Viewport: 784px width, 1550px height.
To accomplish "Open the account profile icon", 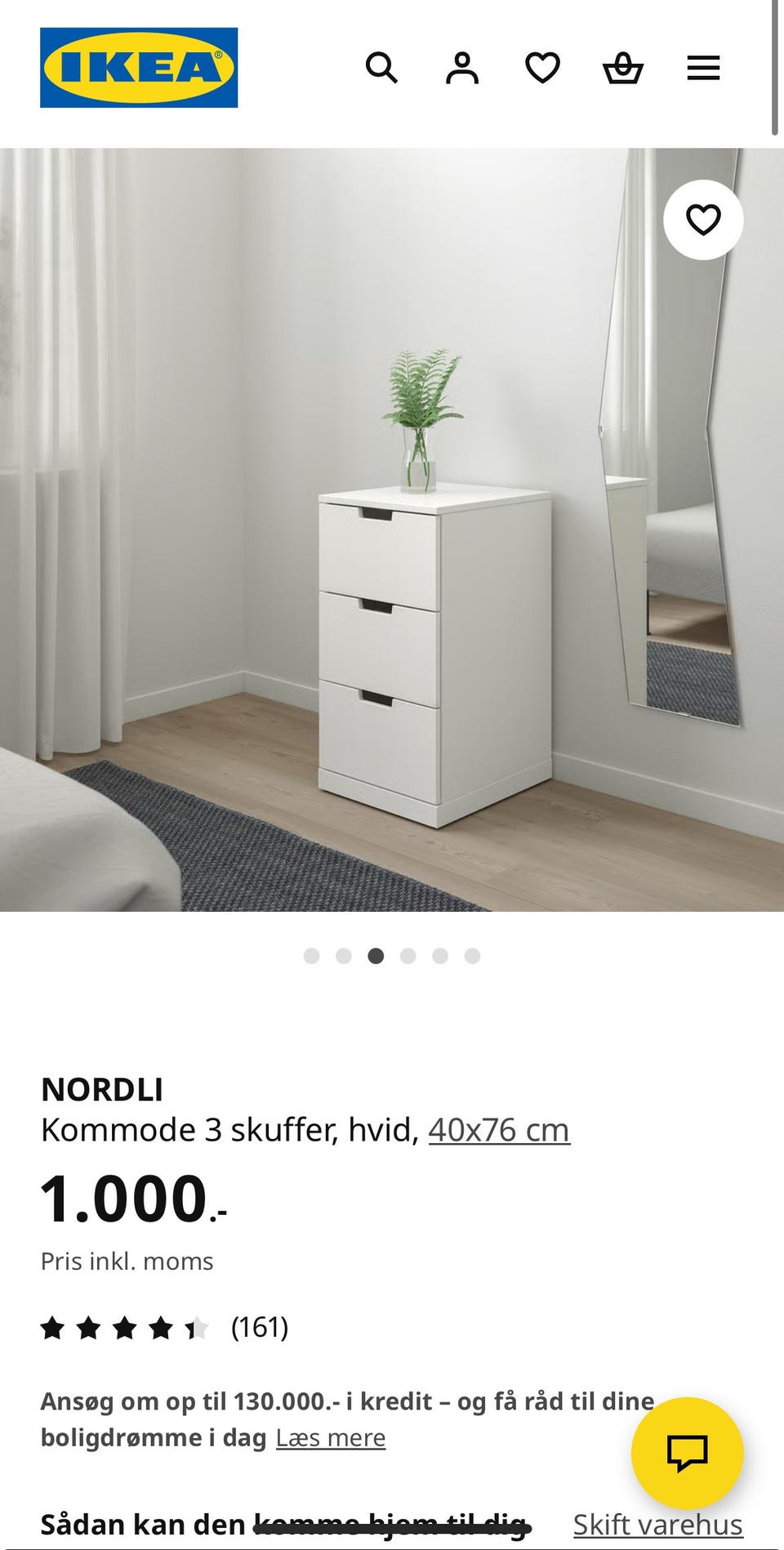I will point(462,69).
